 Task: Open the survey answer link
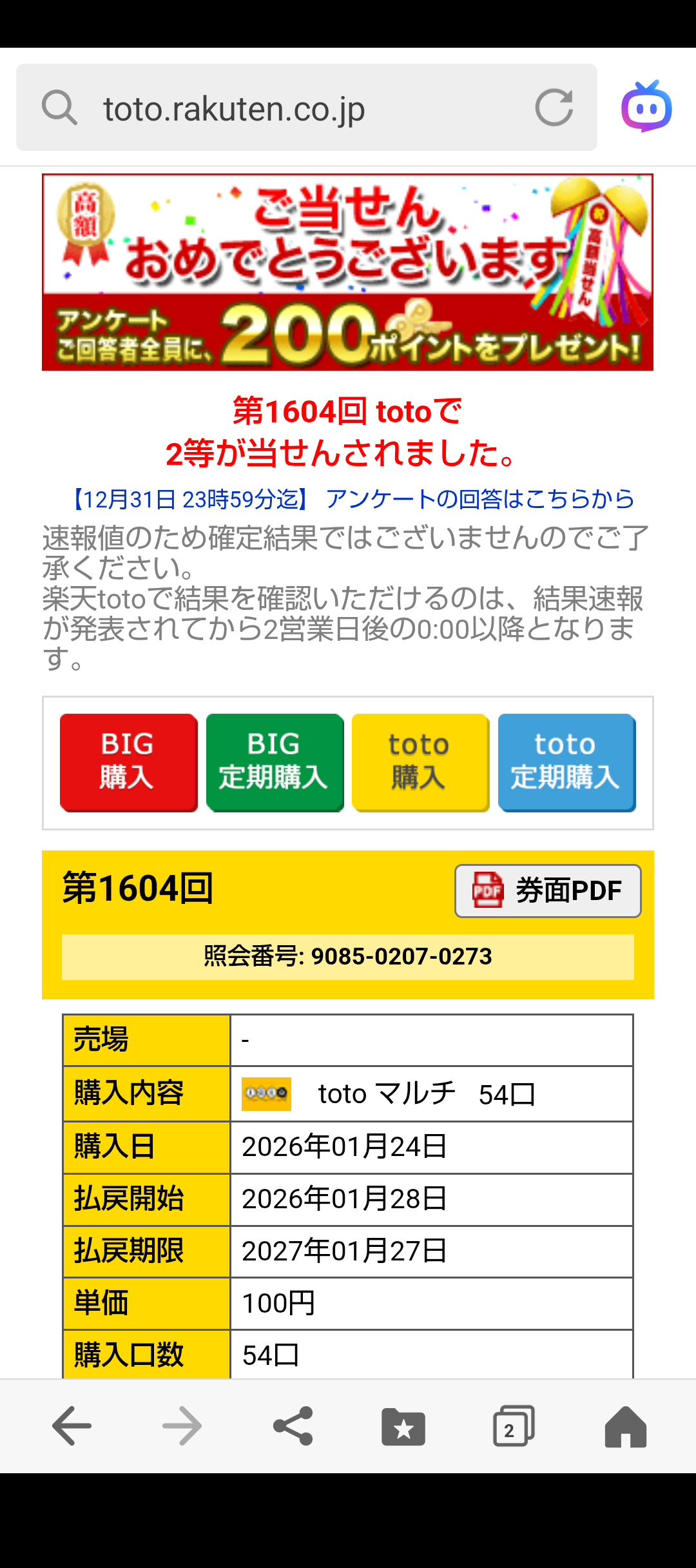tap(352, 499)
